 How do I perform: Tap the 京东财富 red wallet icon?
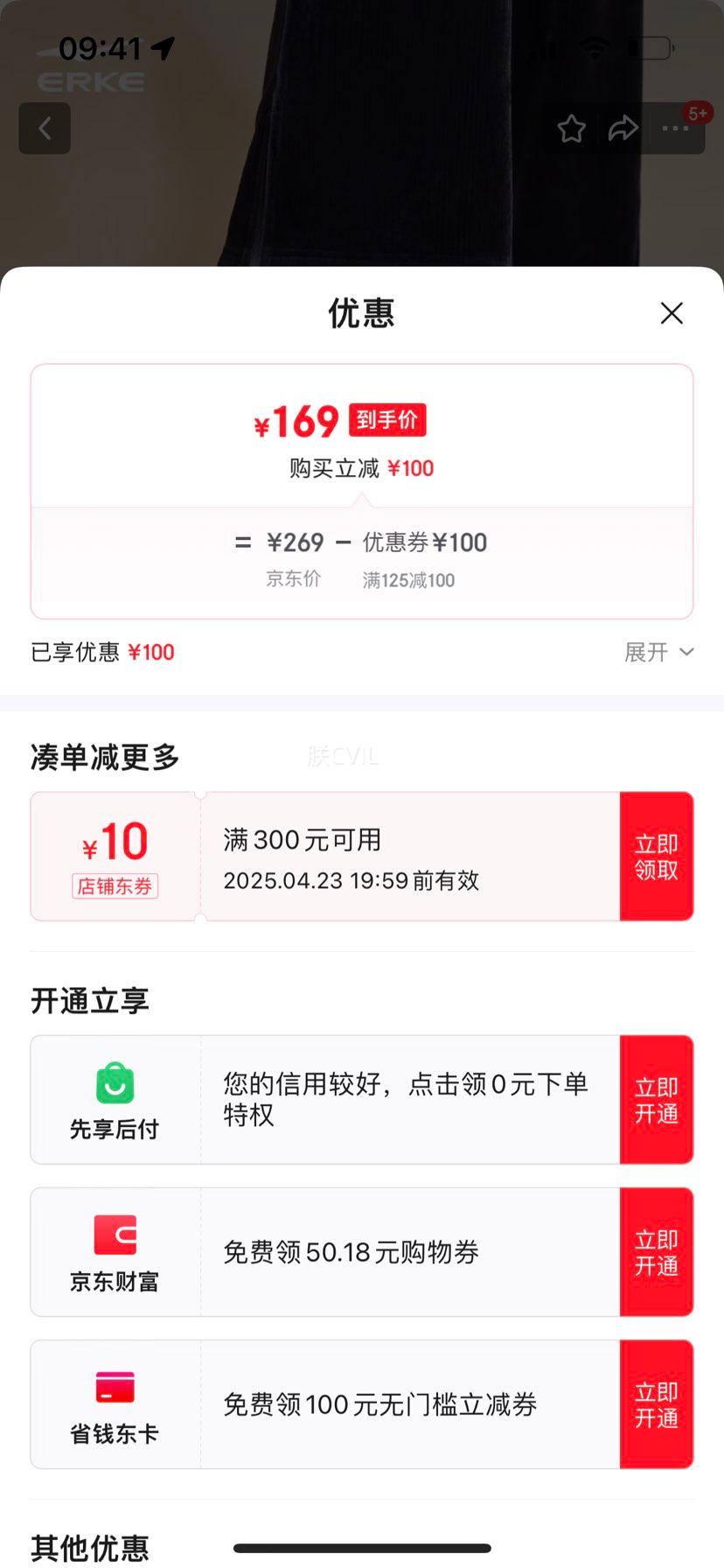pyautogui.click(x=115, y=1235)
